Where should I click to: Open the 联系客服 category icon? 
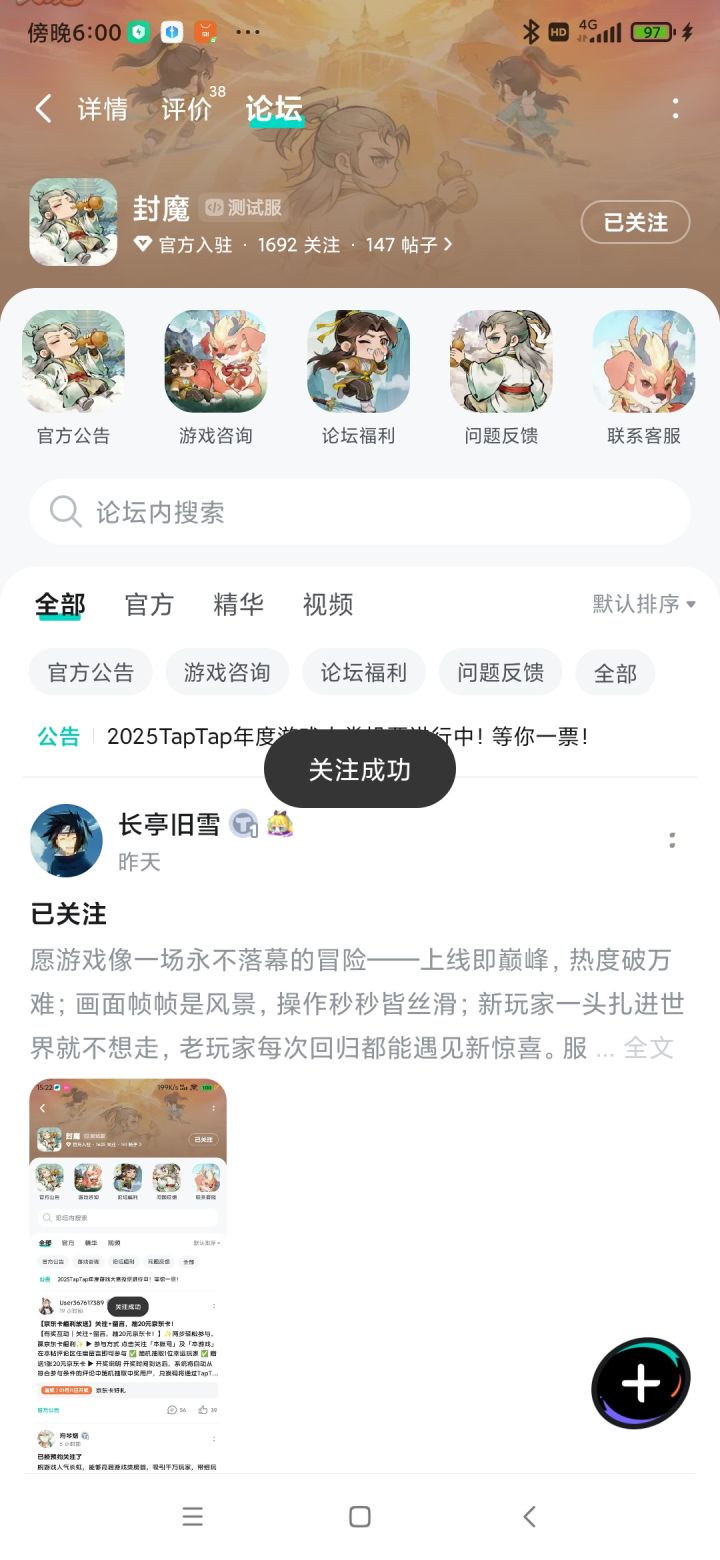click(643, 375)
